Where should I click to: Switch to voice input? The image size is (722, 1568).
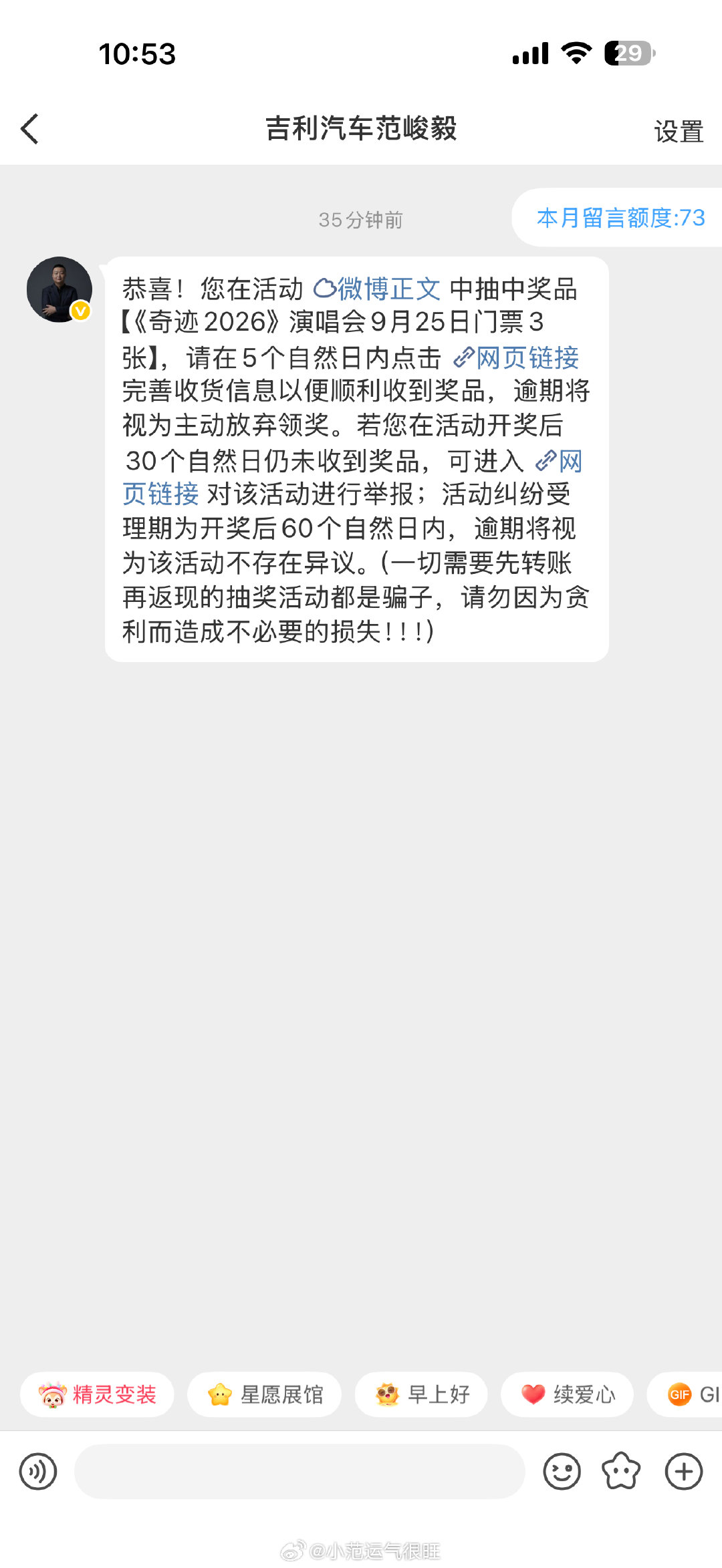pyautogui.click(x=38, y=1471)
